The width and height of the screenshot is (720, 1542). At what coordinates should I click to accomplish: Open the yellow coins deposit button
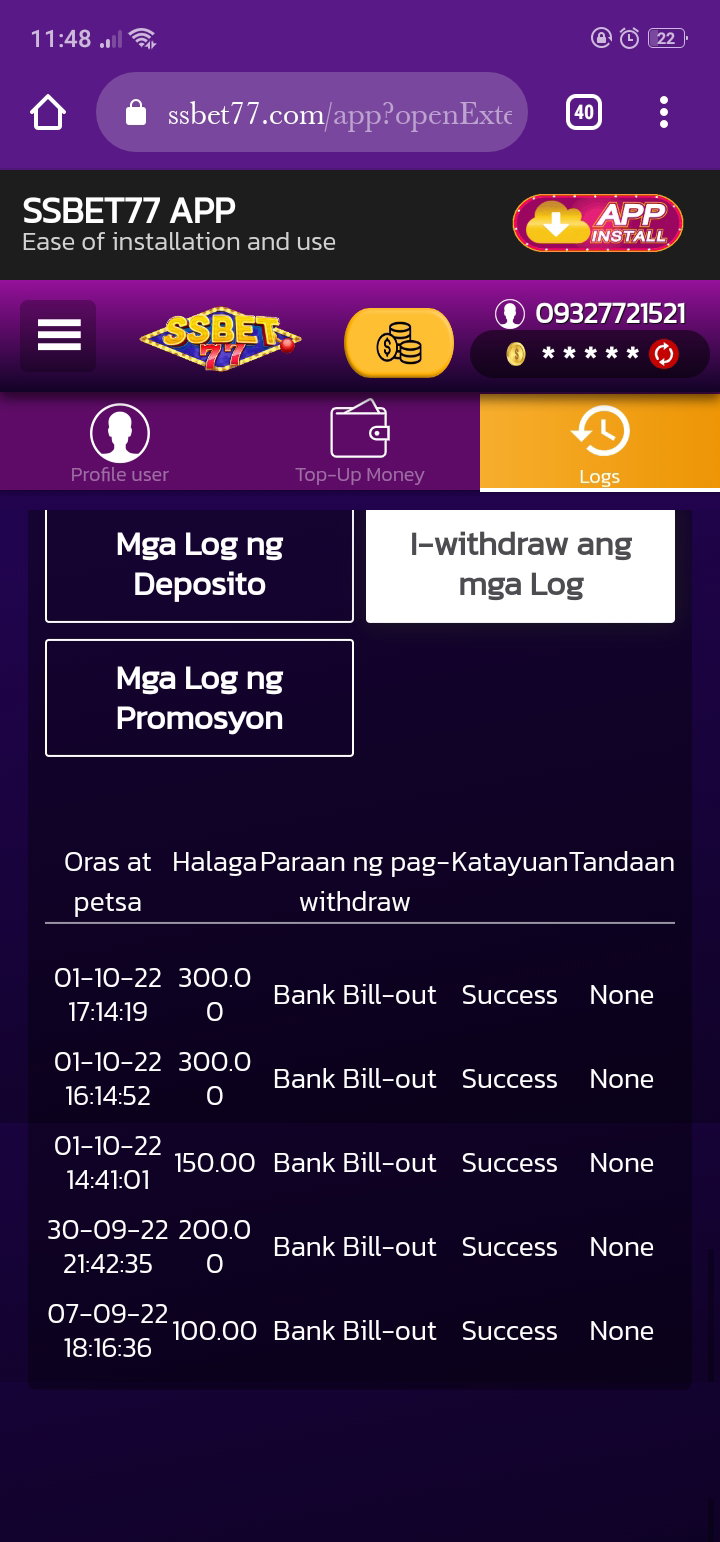point(399,343)
